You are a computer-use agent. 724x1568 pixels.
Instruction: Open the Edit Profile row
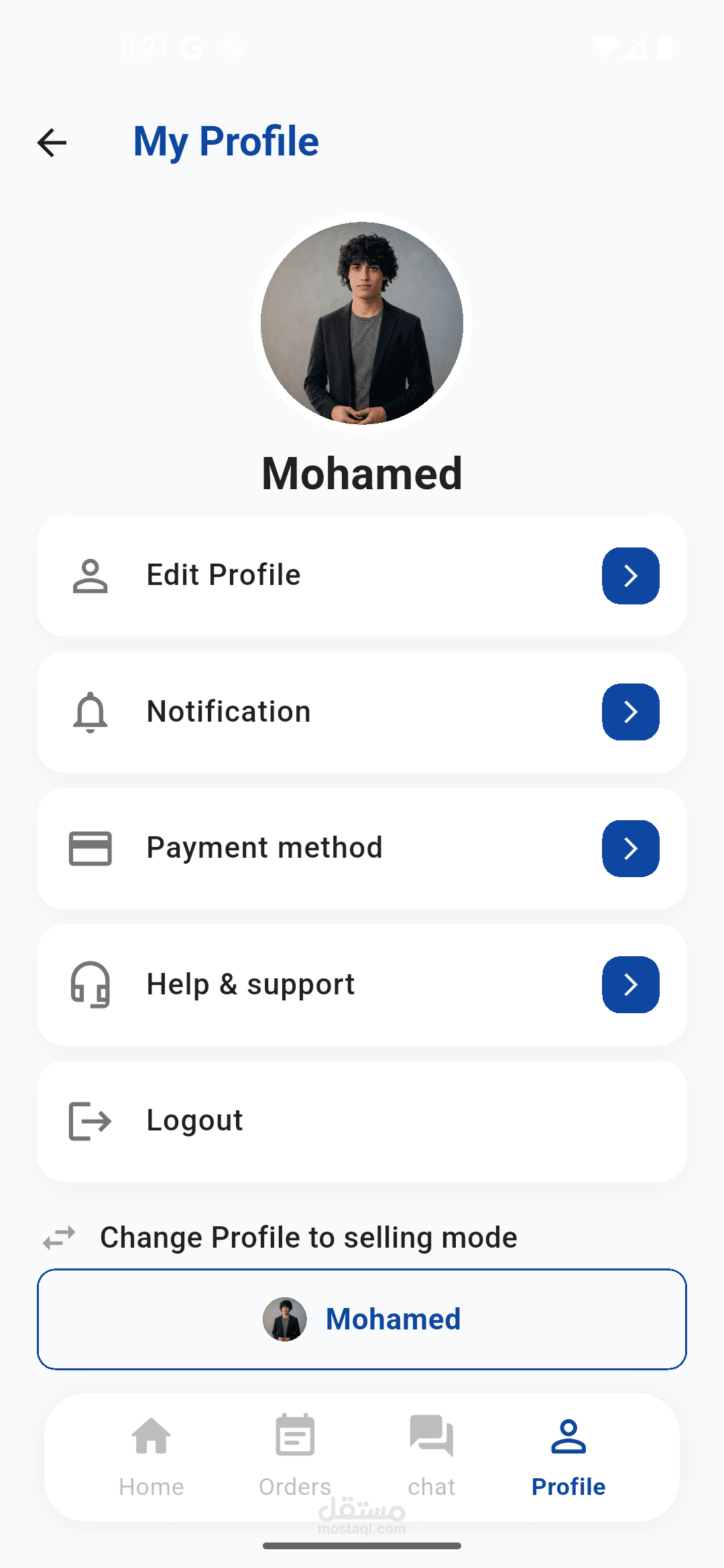click(362, 576)
